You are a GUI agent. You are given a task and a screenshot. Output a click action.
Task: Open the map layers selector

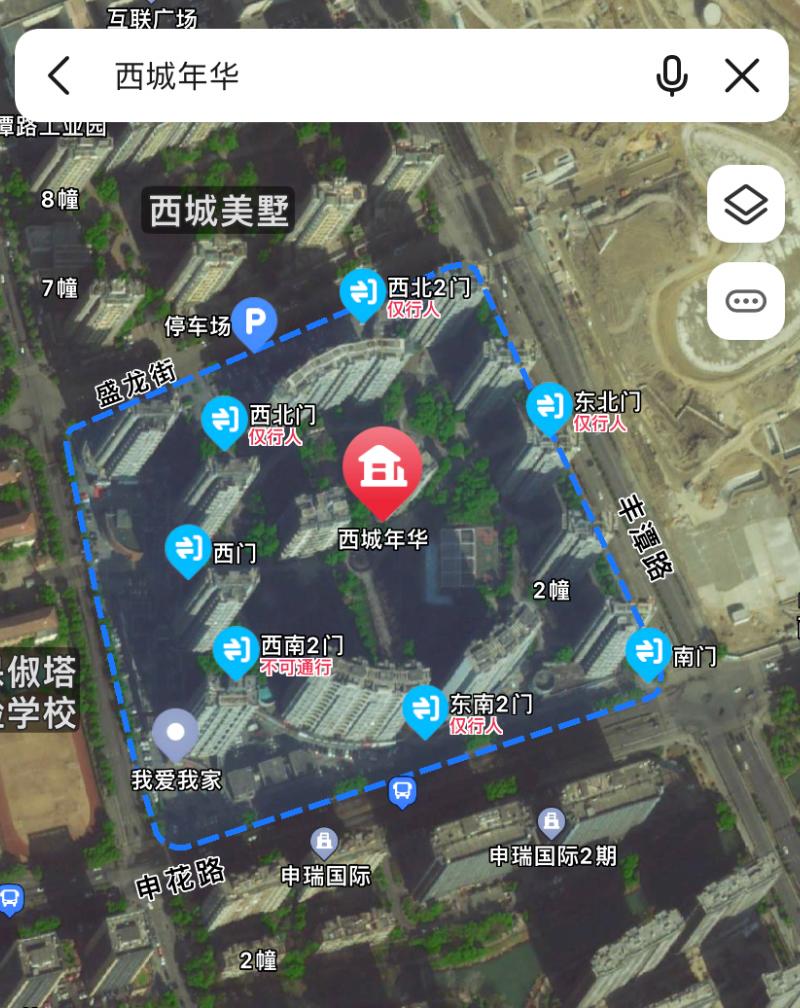click(746, 204)
